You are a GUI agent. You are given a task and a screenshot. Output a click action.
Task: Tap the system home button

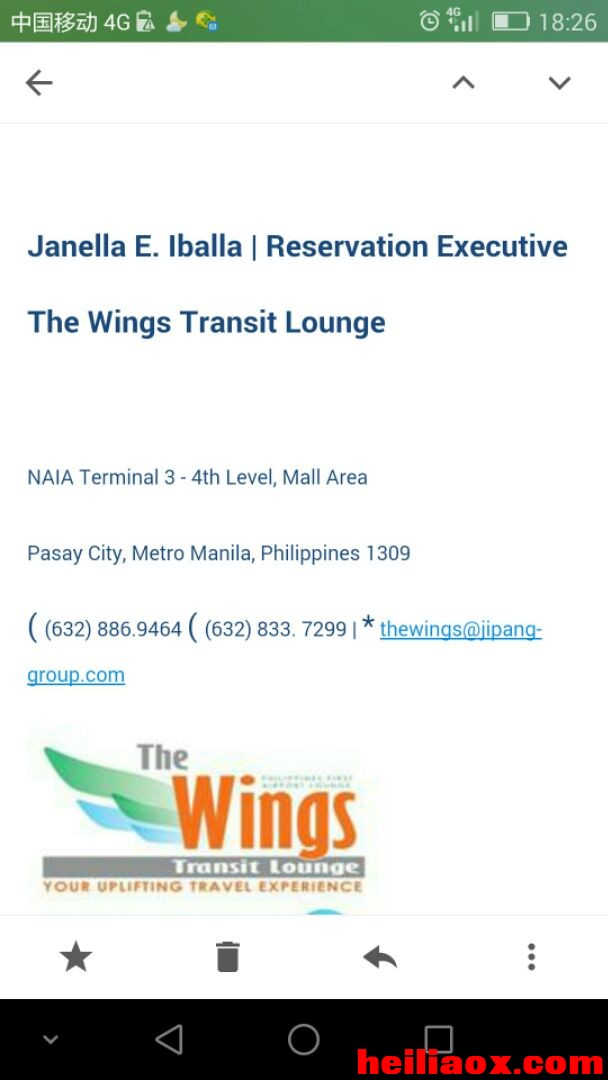(x=304, y=1039)
